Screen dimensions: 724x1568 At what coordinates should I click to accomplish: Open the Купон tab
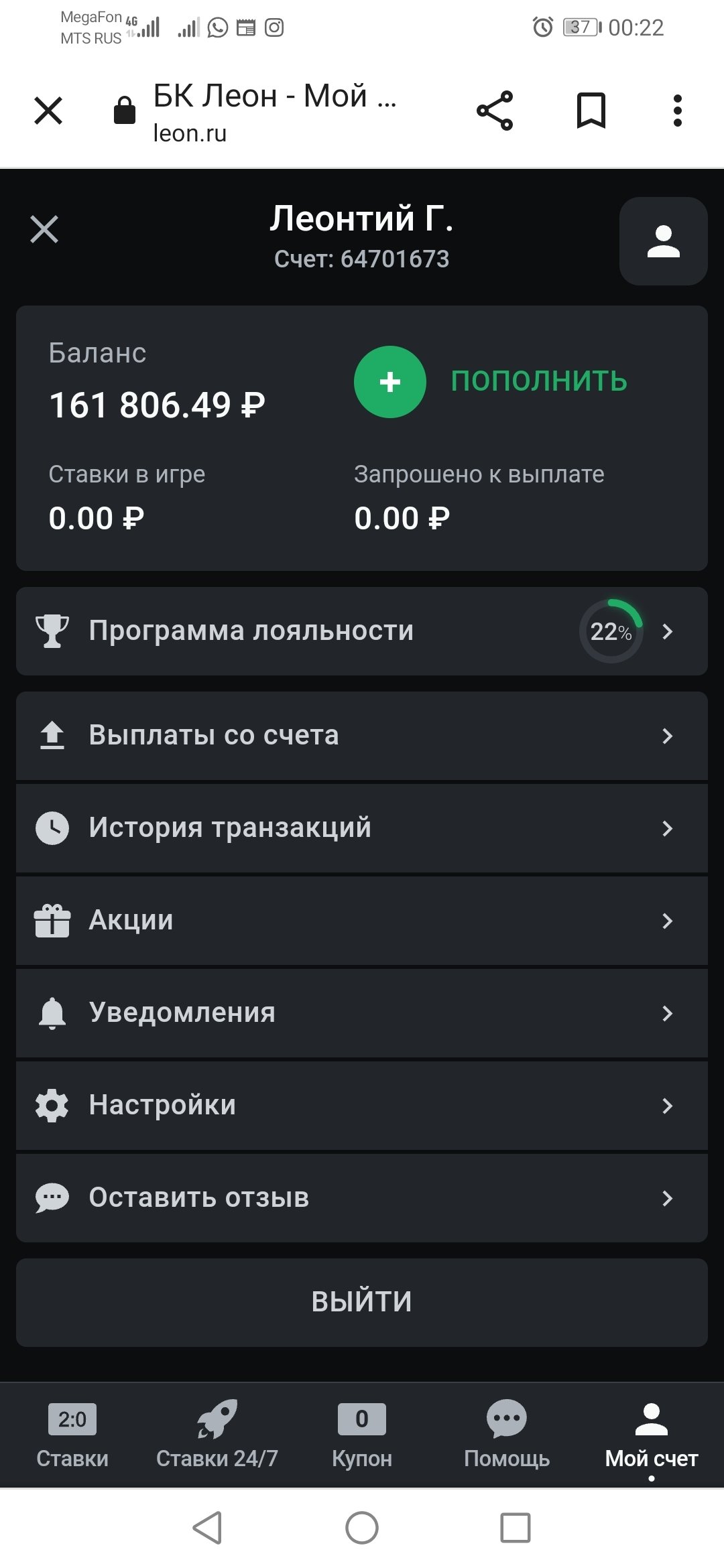tap(362, 1435)
